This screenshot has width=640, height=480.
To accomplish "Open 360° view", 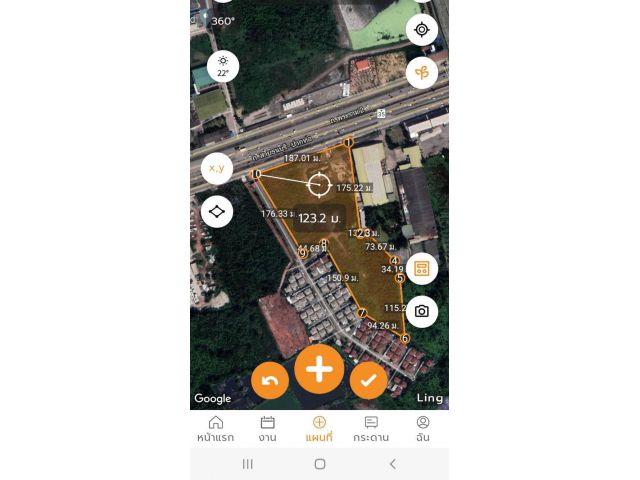I will click(x=220, y=18).
